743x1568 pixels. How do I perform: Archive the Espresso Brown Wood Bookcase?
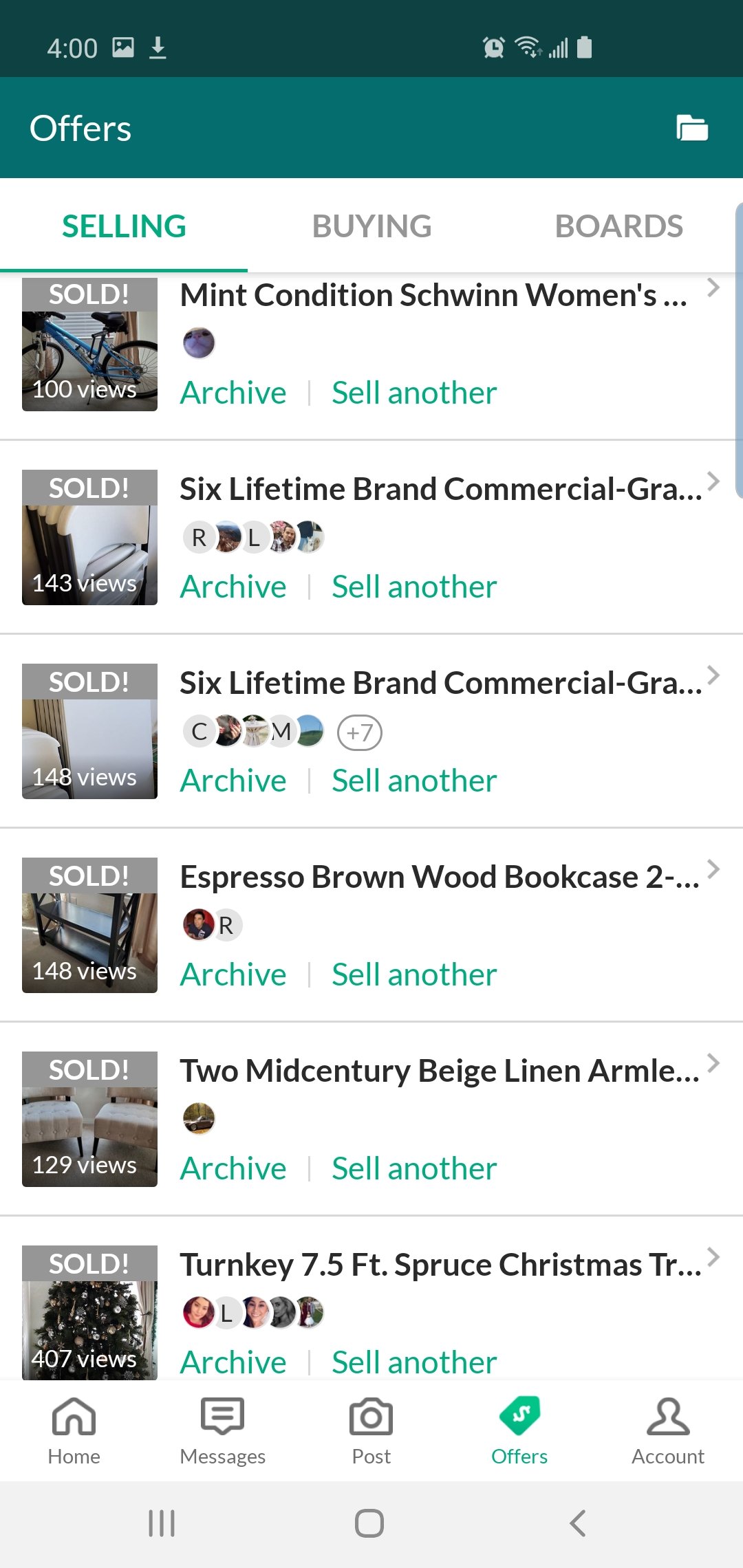tap(233, 974)
